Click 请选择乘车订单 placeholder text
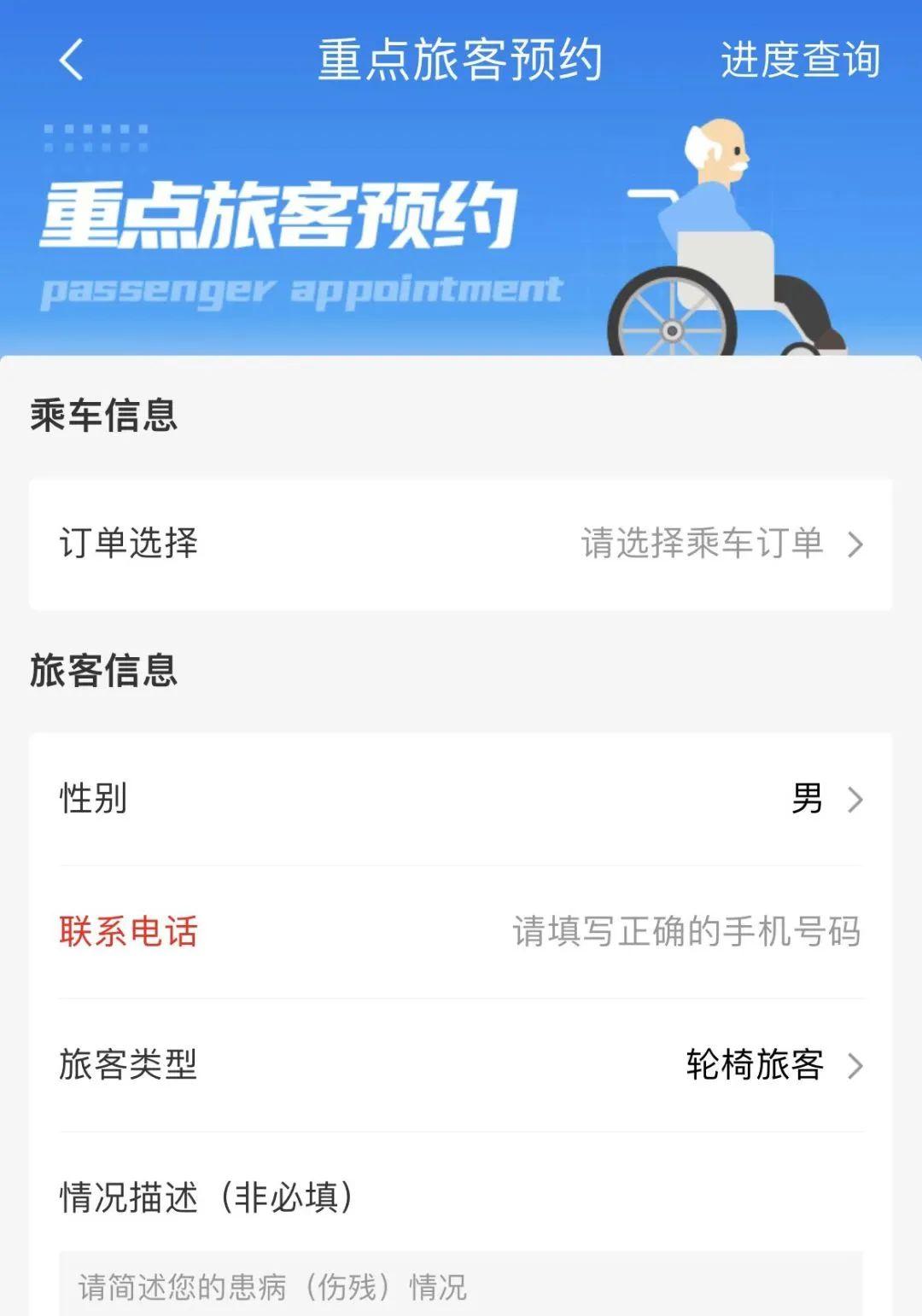922x1316 pixels. (x=702, y=544)
